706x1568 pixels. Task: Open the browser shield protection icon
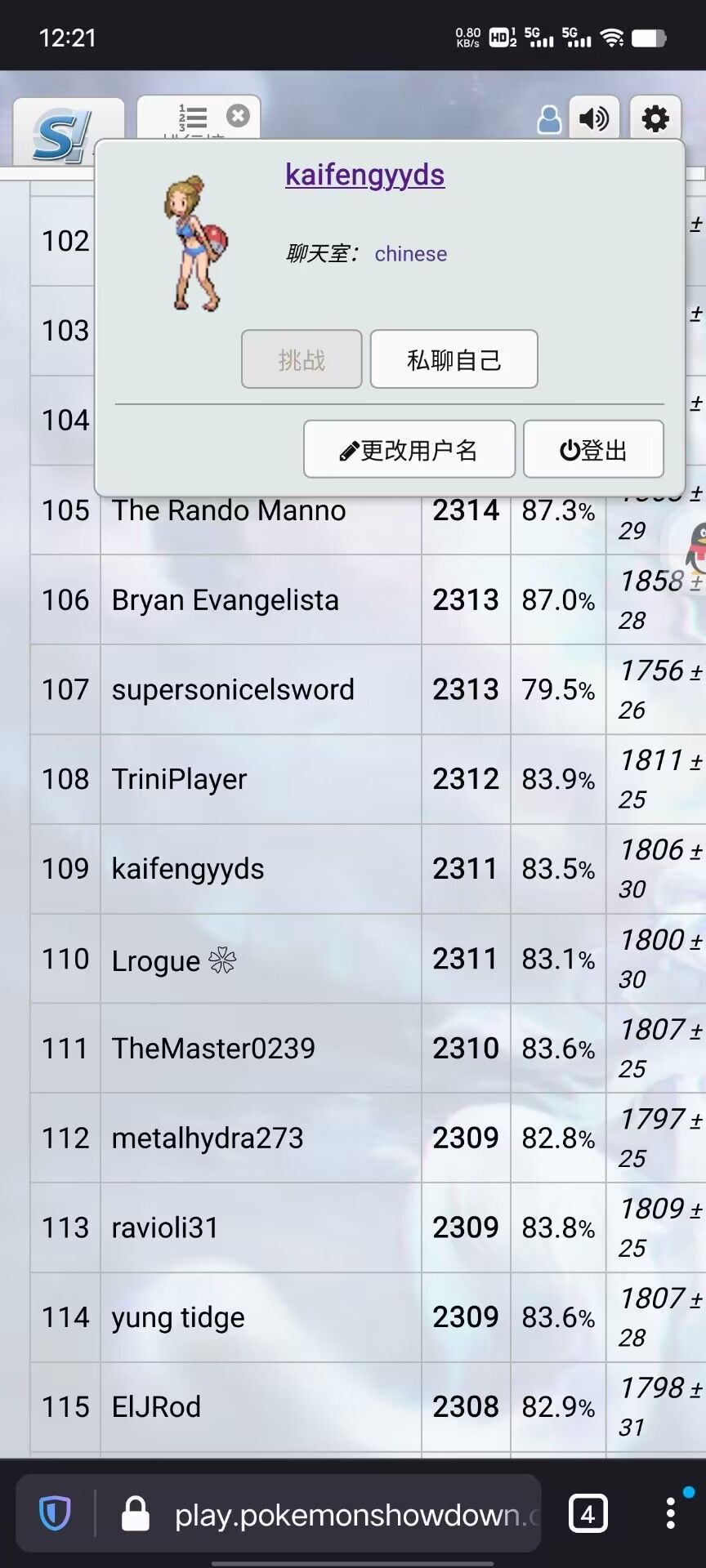coord(55,1513)
